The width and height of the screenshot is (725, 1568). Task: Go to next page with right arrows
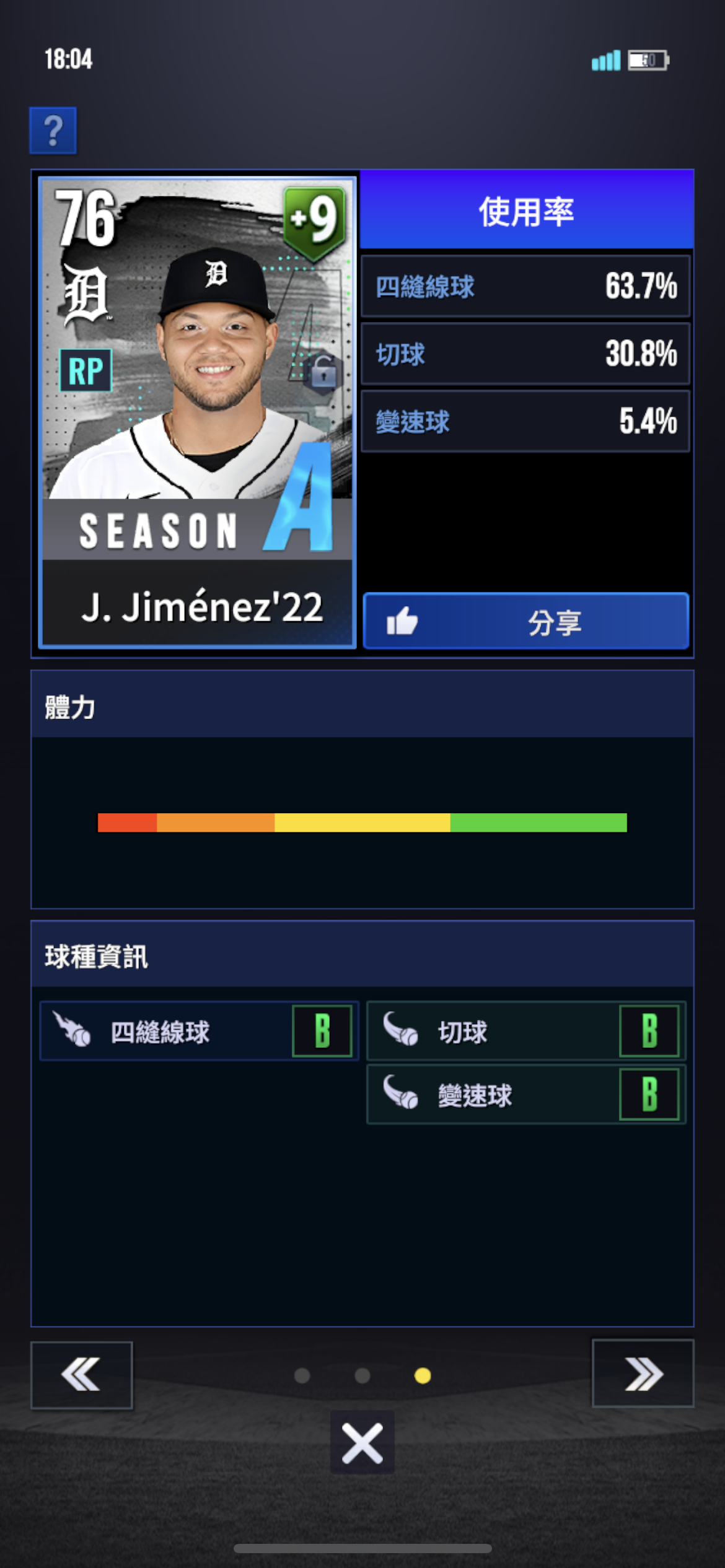point(643,1374)
